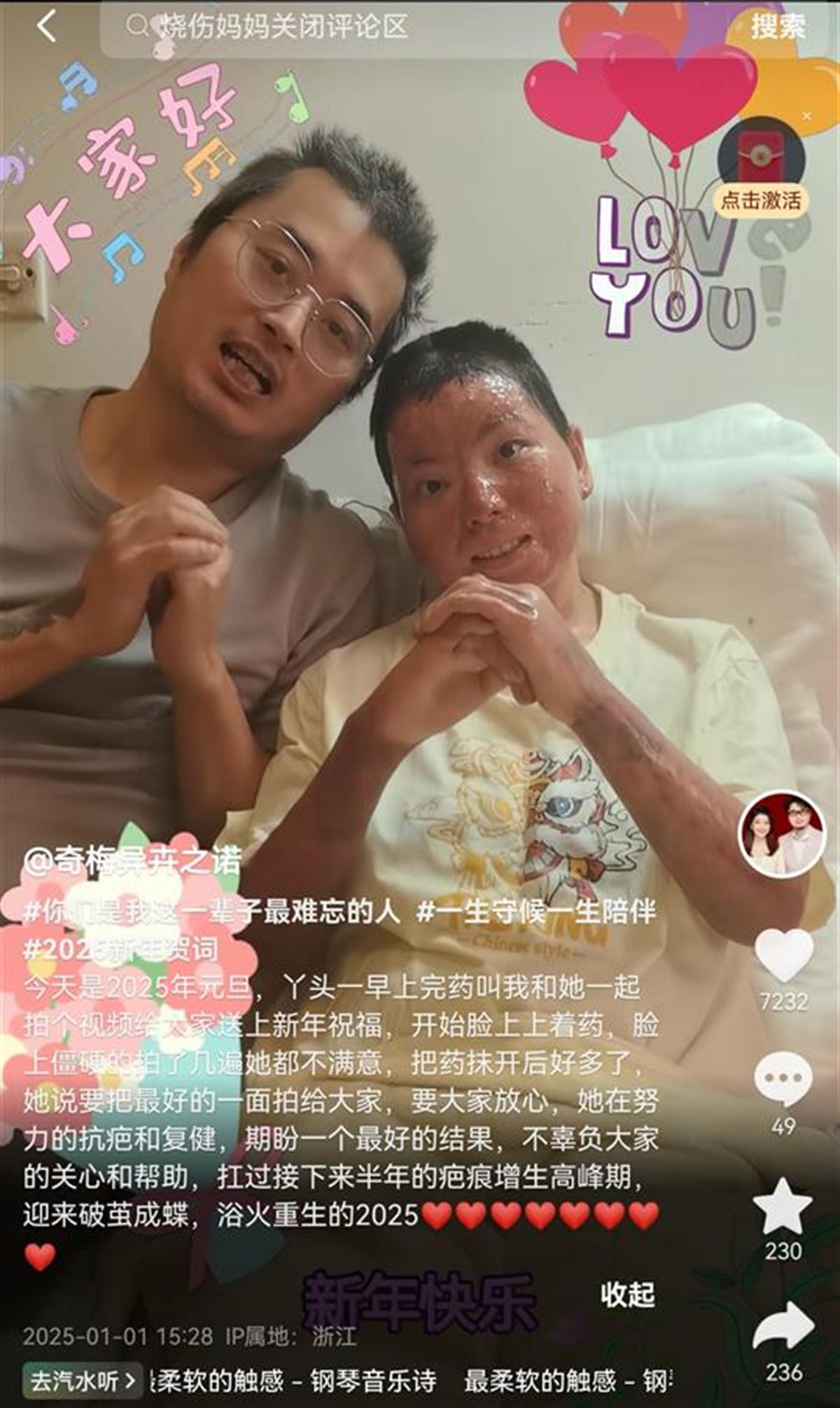Tap the 搜索 button
840x1408 pixels.
click(x=778, y=27)
